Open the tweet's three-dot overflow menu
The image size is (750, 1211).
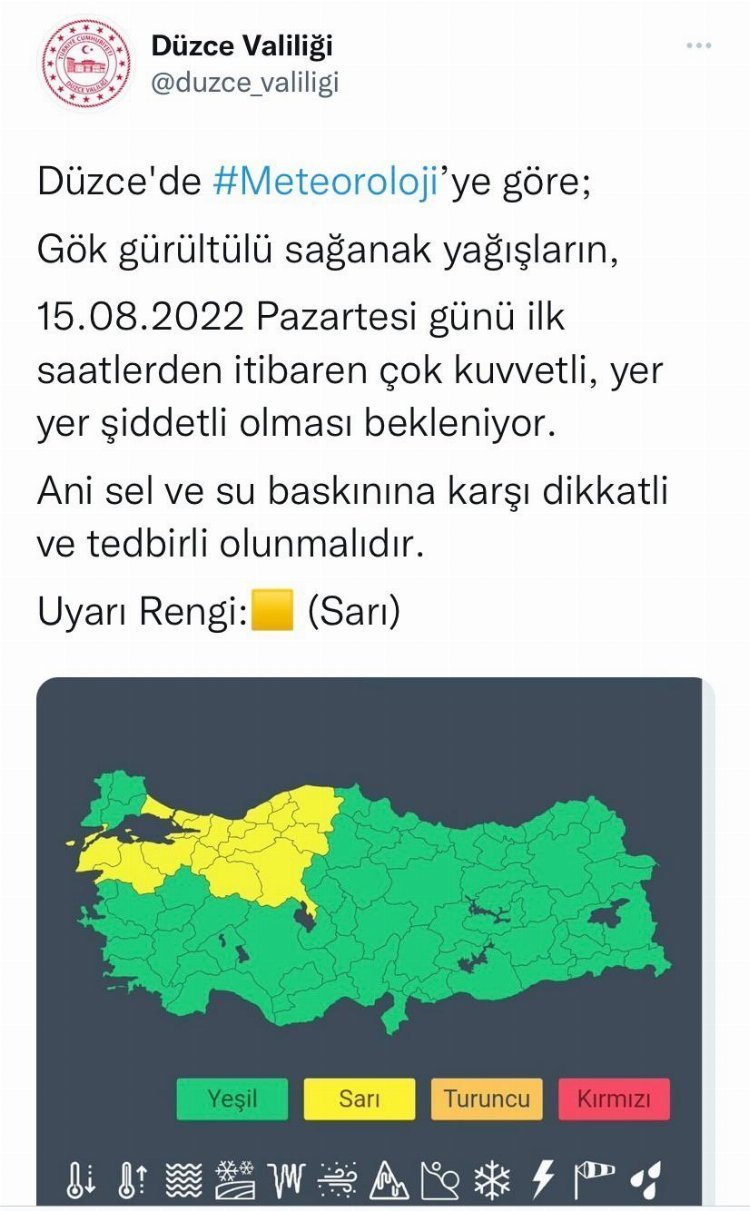[x=698, y=48]
